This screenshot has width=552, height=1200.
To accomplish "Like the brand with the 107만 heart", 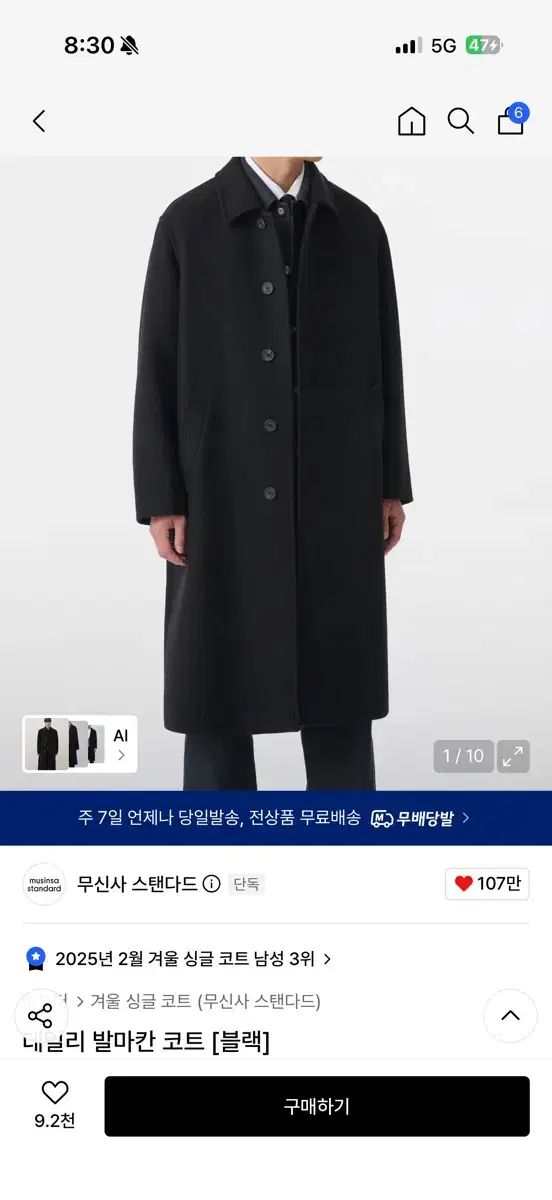I will click(x=487, y=884).
